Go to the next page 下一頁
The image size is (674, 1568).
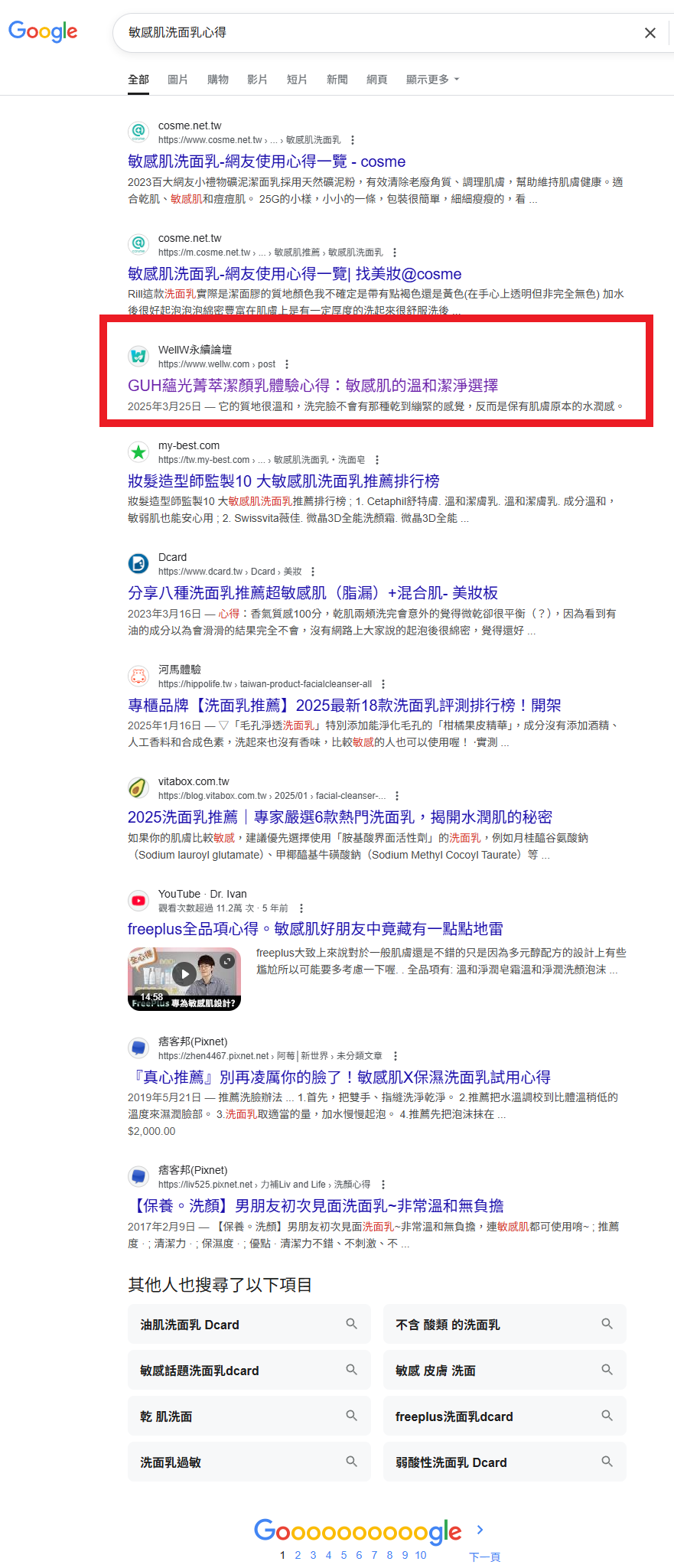pyautogui.click(x=484, y=1557)
